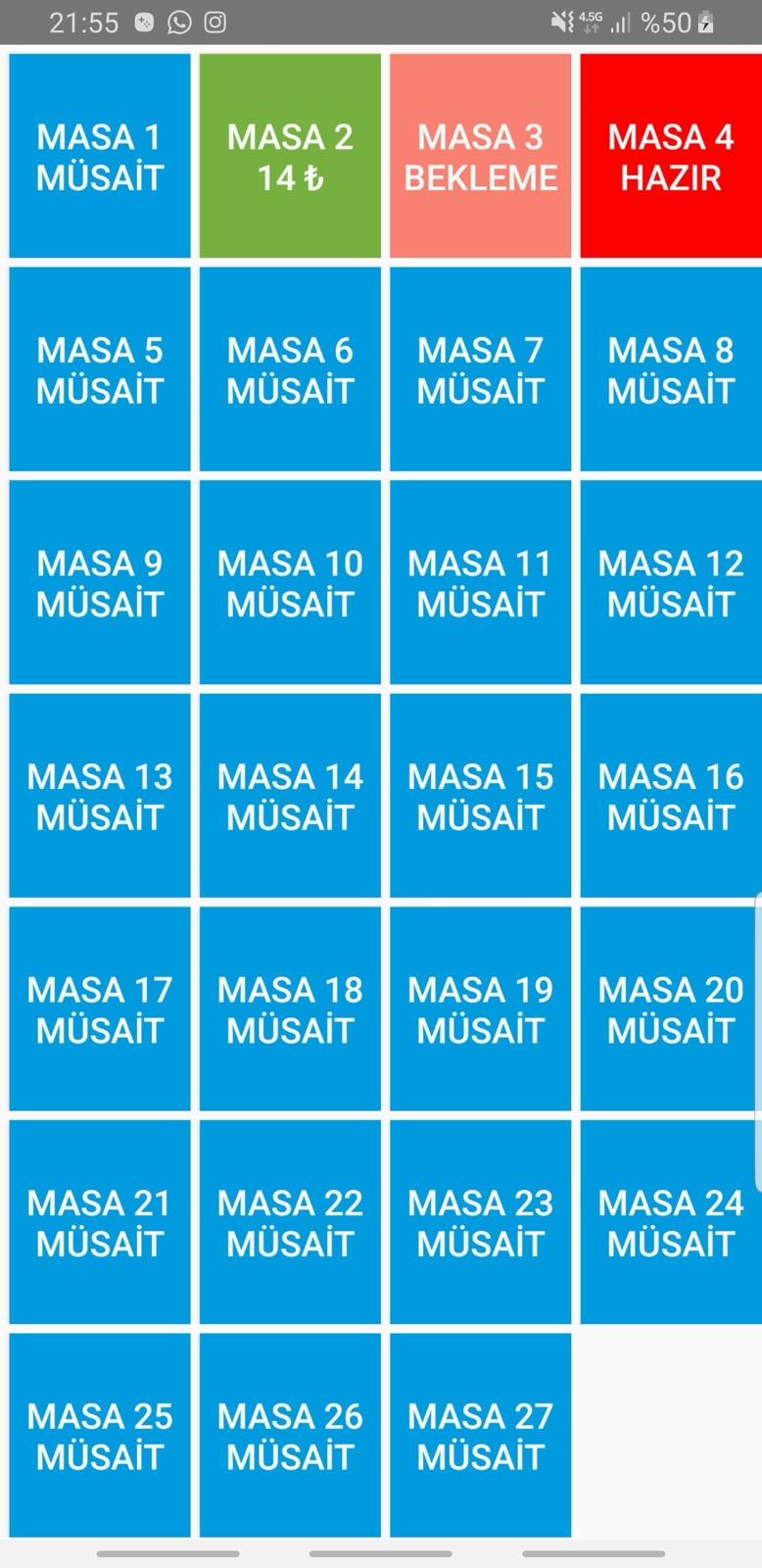The width and height of the screenshot is (762, 1568).
Task: Tap the Masa 5 table
Action: 100,369
